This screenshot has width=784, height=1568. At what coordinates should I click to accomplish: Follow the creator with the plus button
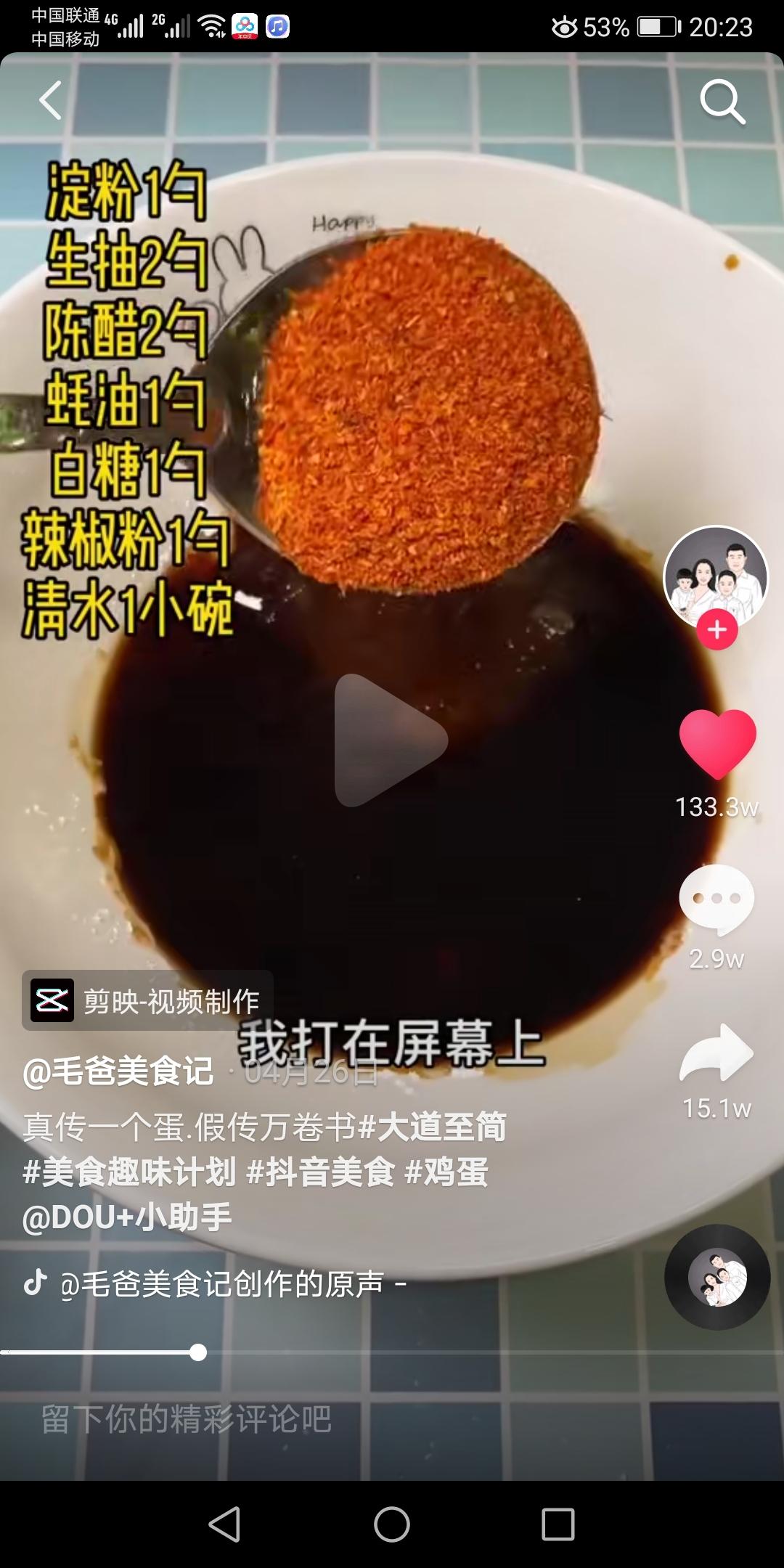(717, 629)
